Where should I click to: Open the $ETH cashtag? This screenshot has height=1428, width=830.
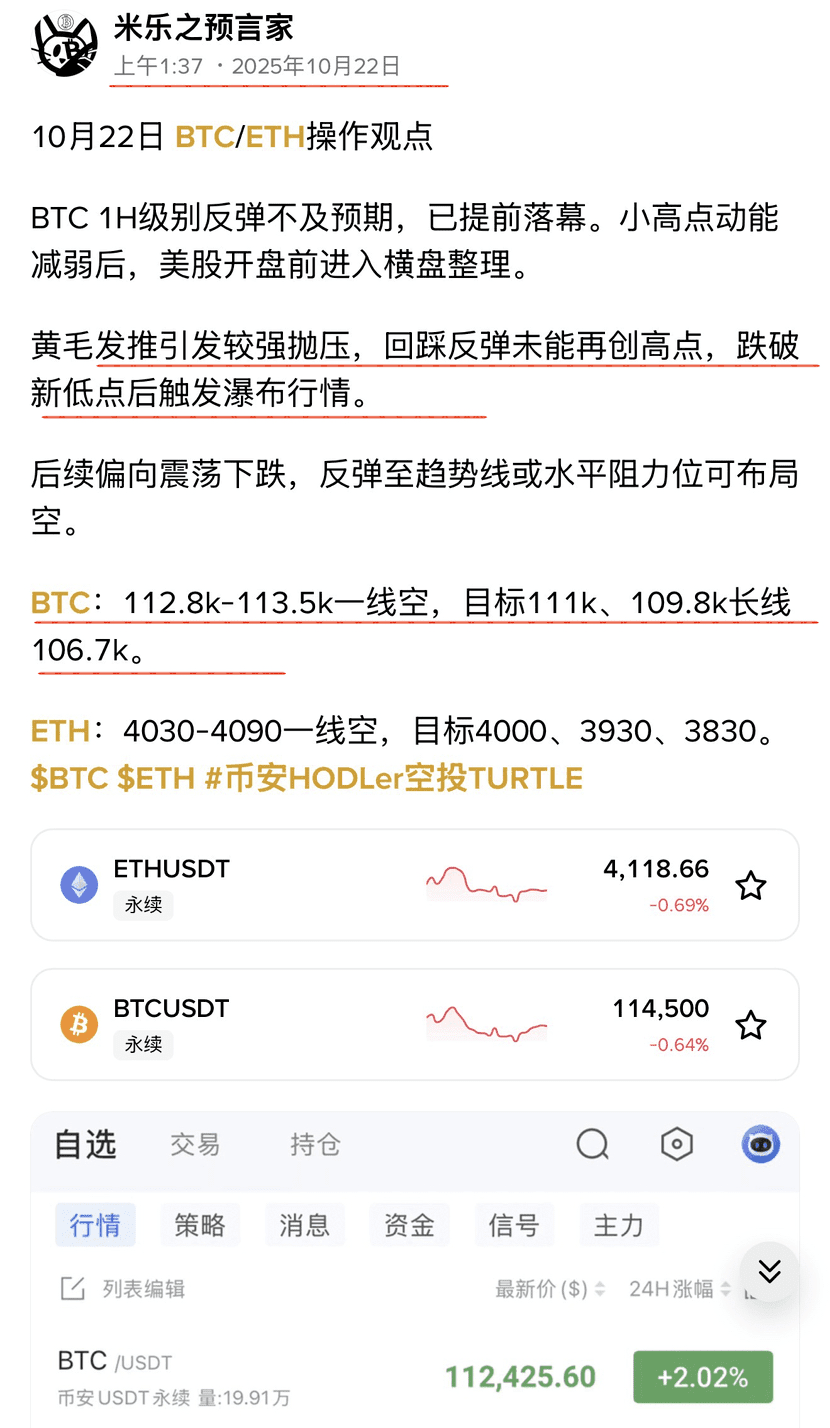pos(155,778)
